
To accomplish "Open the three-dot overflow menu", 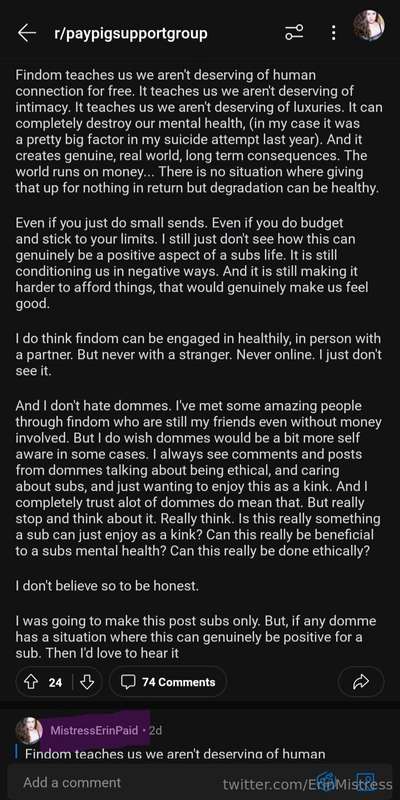I will click(333, 33).
